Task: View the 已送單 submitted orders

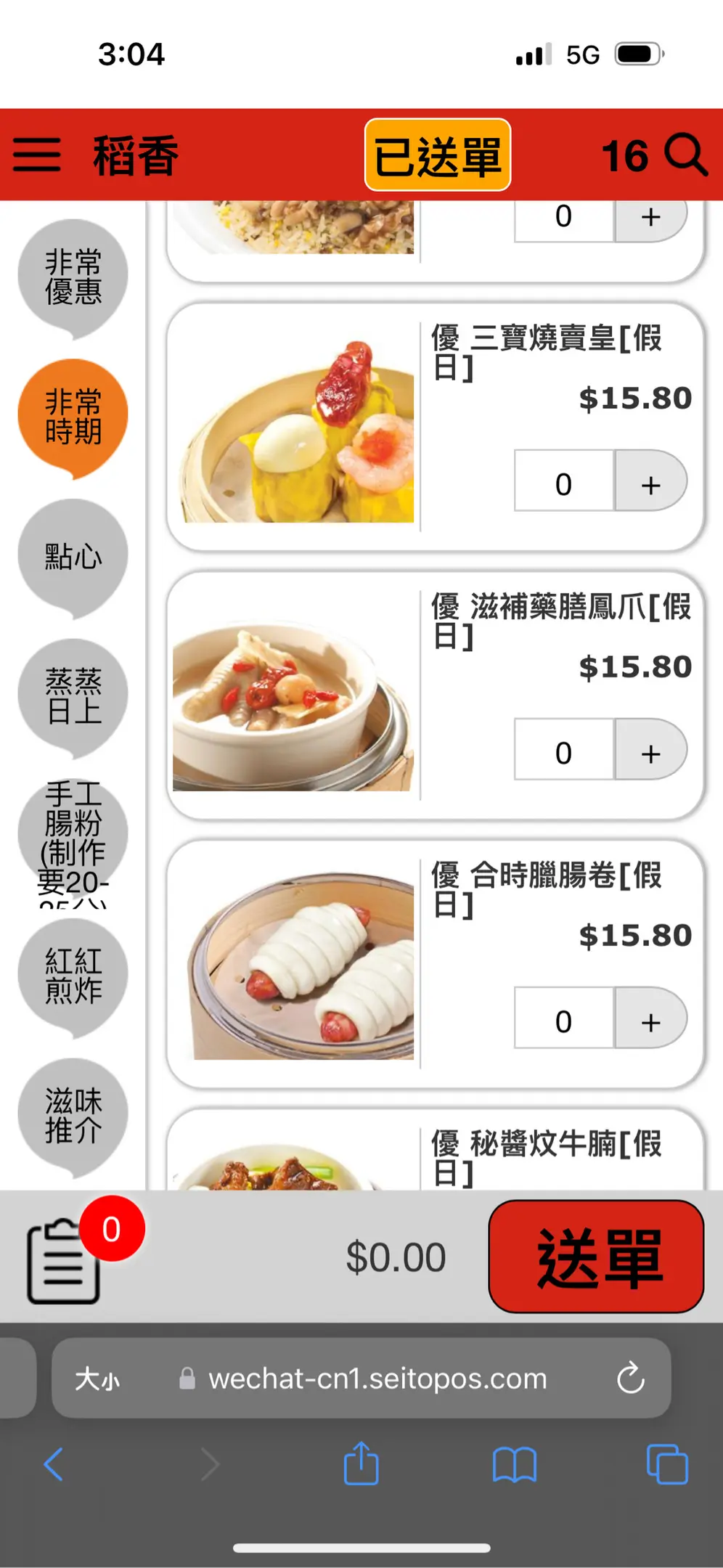Action: coord(437,155)
